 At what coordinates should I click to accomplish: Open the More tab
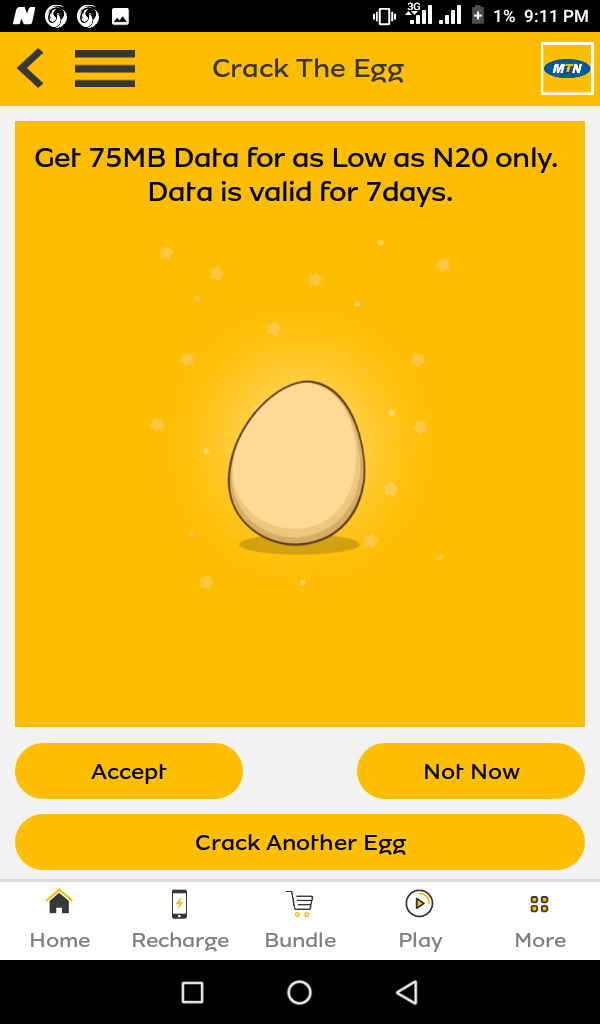click(x=540, y=921)
